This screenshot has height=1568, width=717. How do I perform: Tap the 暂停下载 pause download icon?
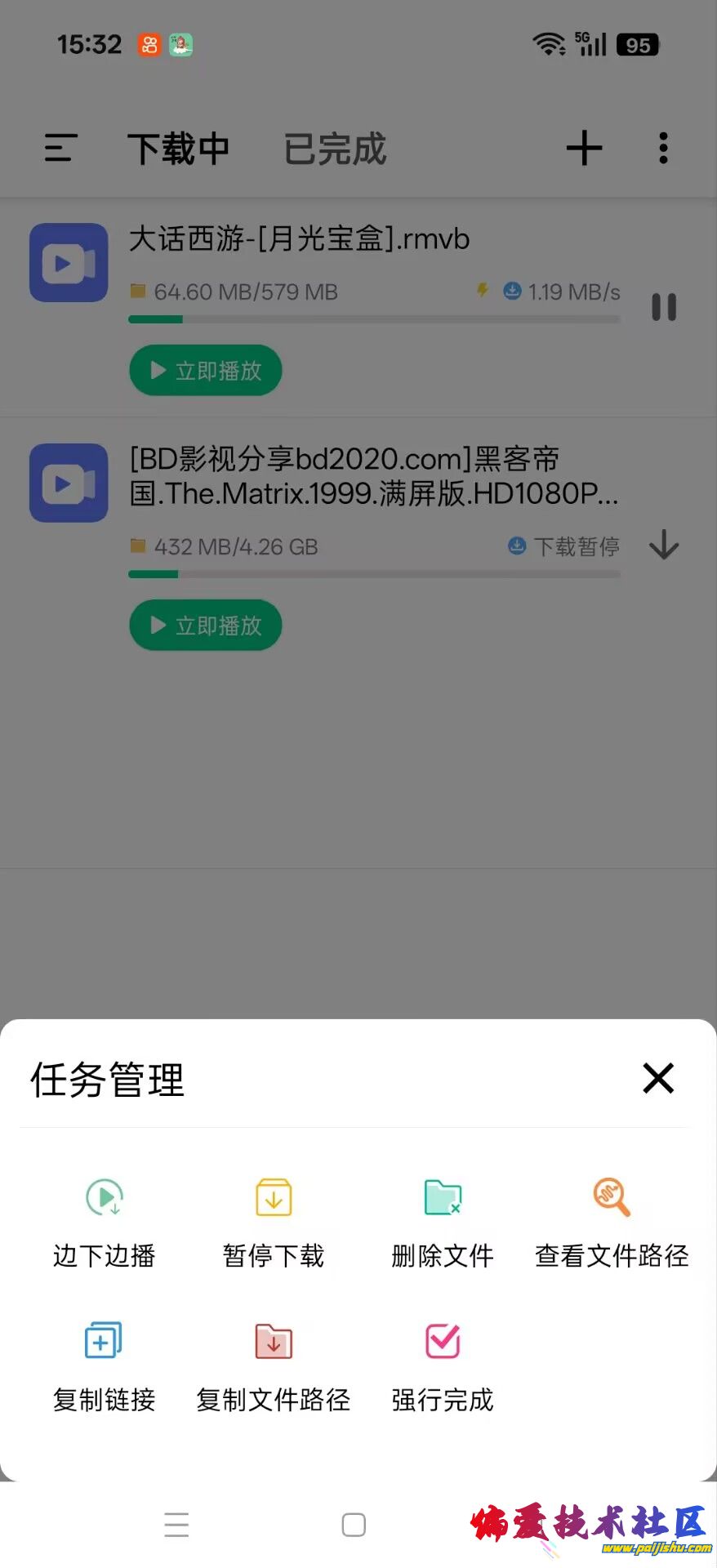273,1197
